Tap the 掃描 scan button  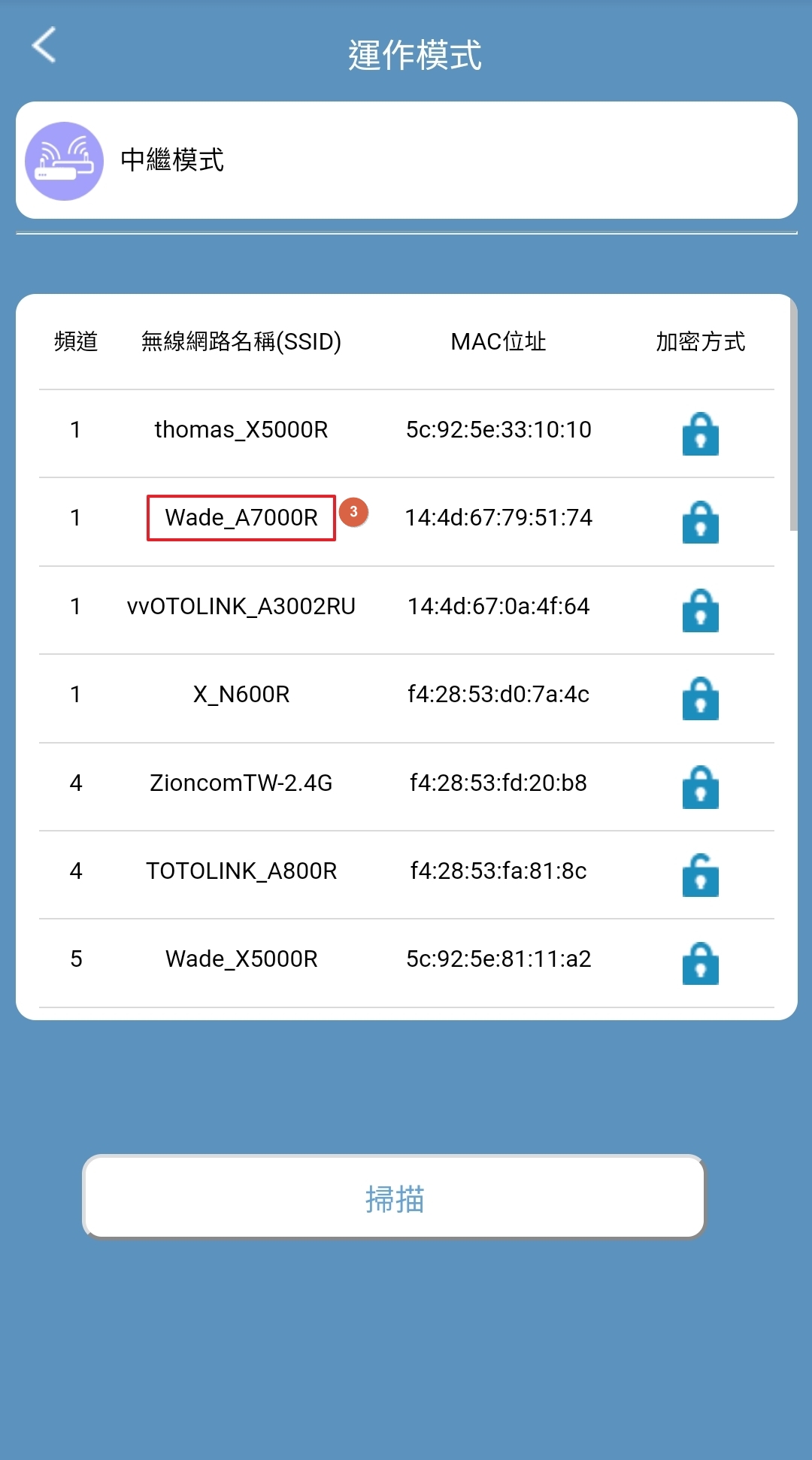pos(394,1197)
